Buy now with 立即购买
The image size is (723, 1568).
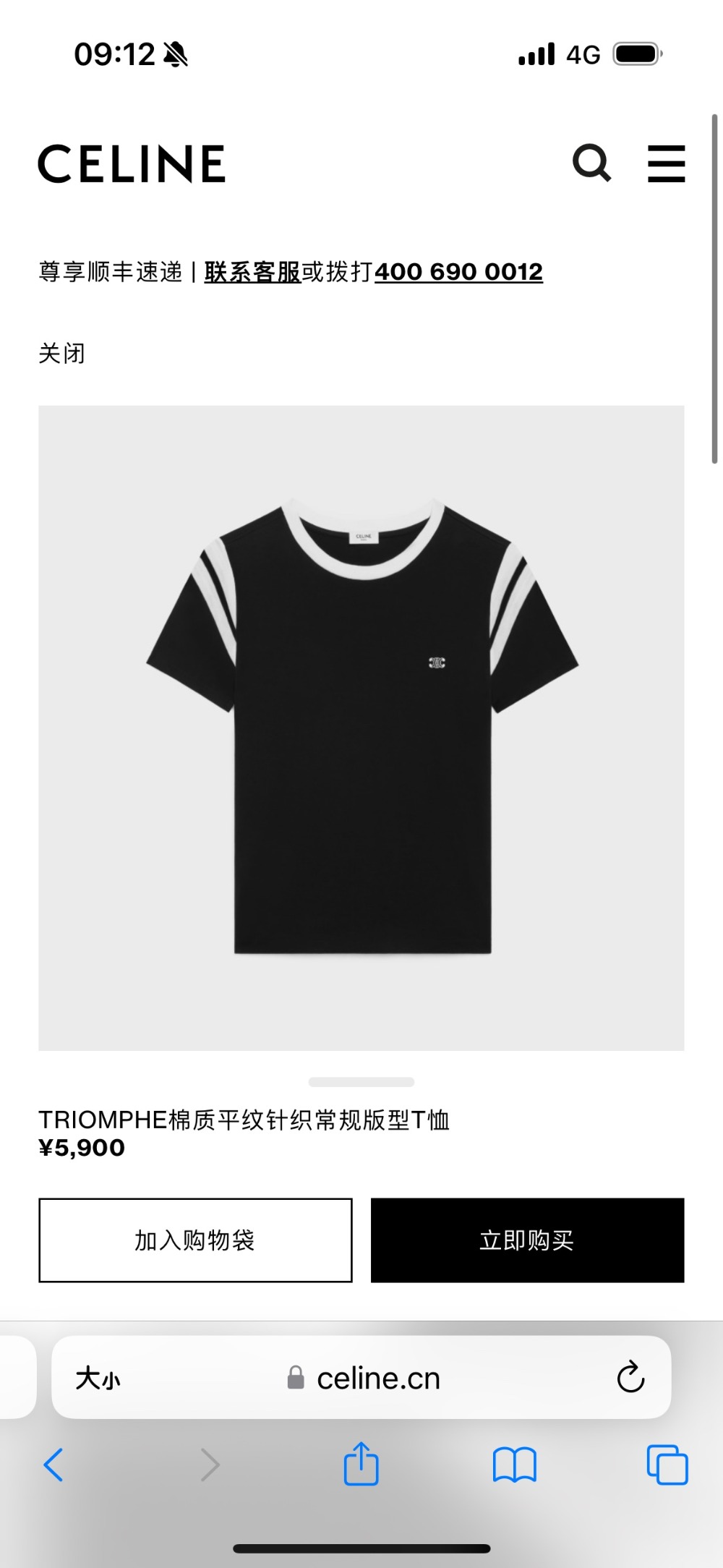tap(527, 1240)
